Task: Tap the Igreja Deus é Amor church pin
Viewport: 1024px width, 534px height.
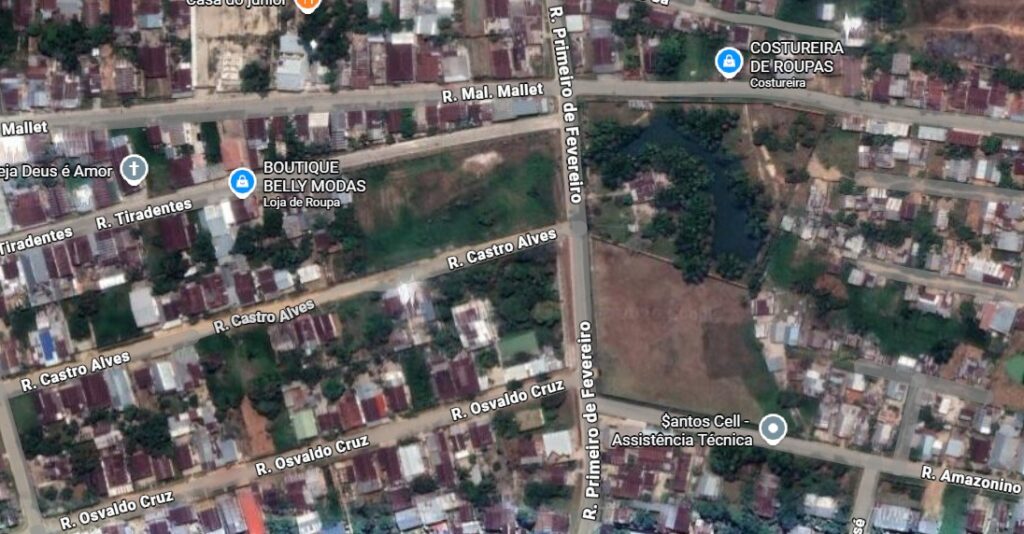Action: (x=132, y=169)
